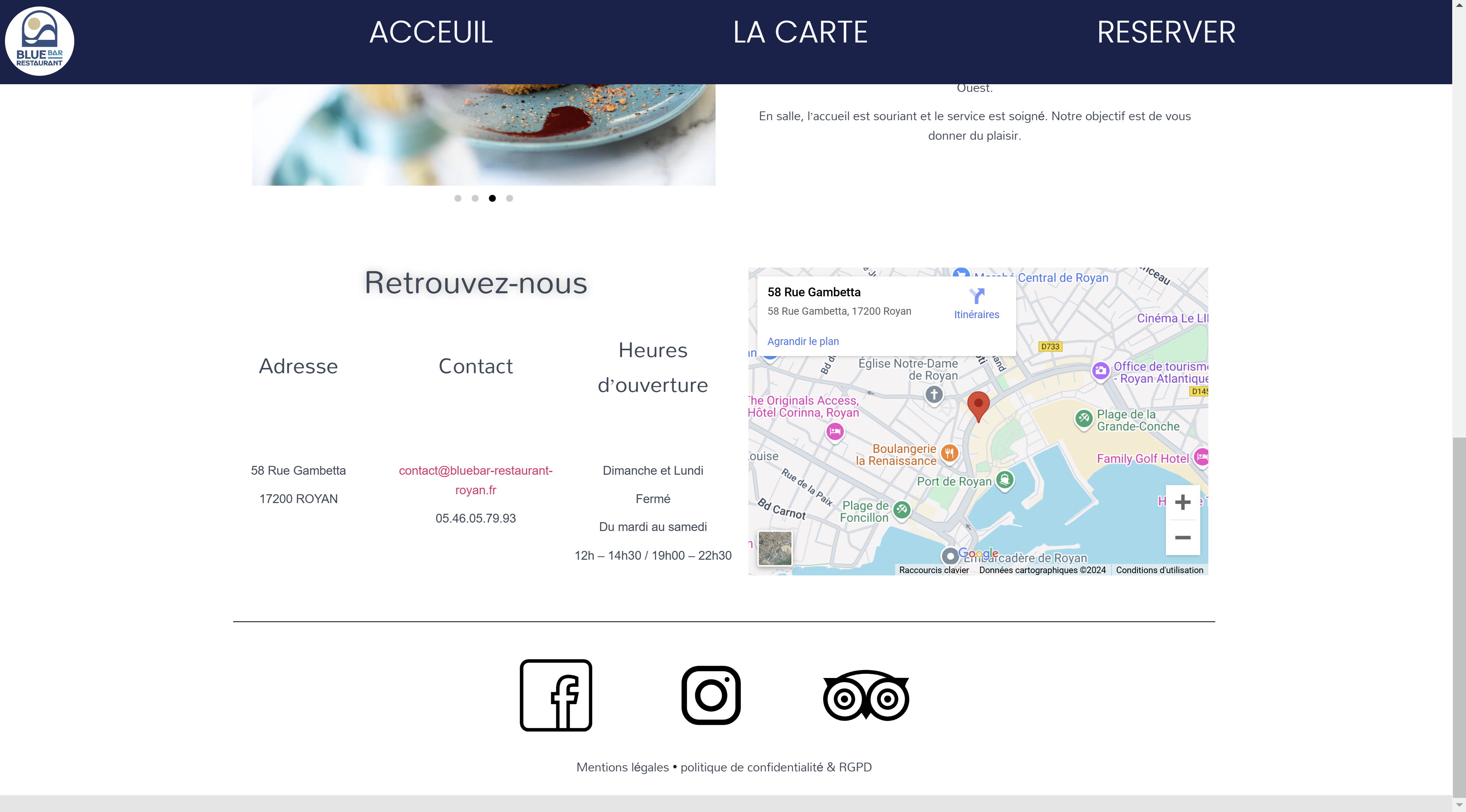Open politique de confidentialité & RGPD
The width and height of the screenshot is (1466, 812).
tap(776, 767)
